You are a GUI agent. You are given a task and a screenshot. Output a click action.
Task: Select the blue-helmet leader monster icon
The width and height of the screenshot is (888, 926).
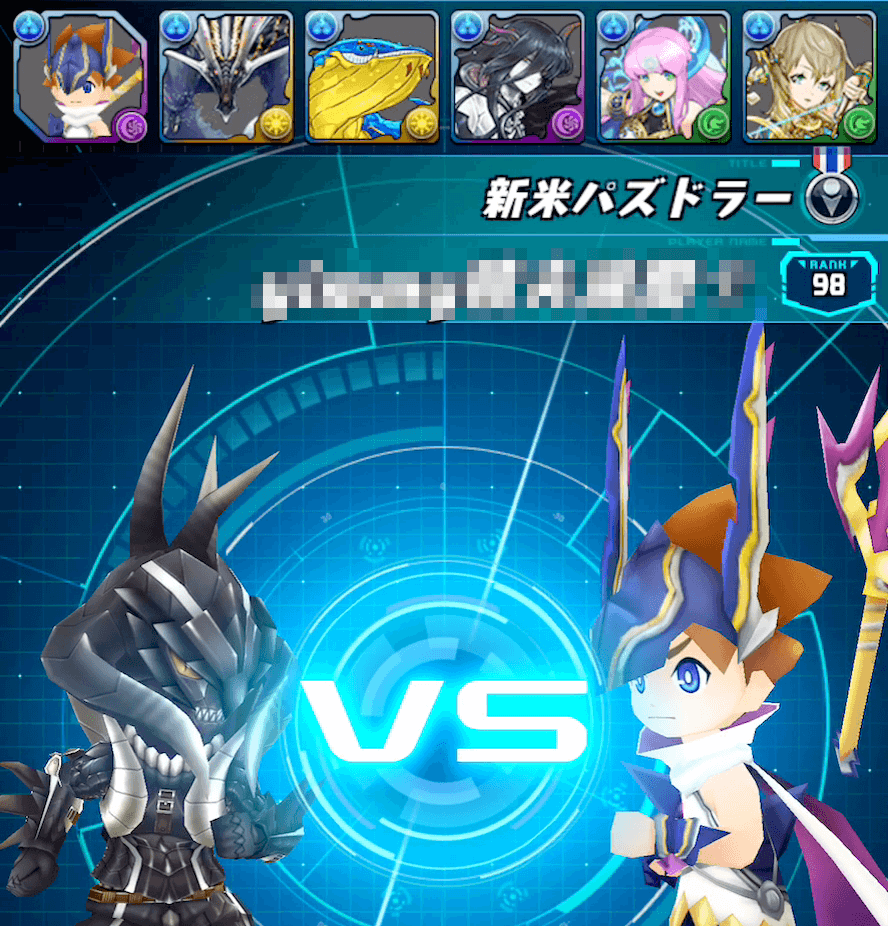tap(80, 77)
